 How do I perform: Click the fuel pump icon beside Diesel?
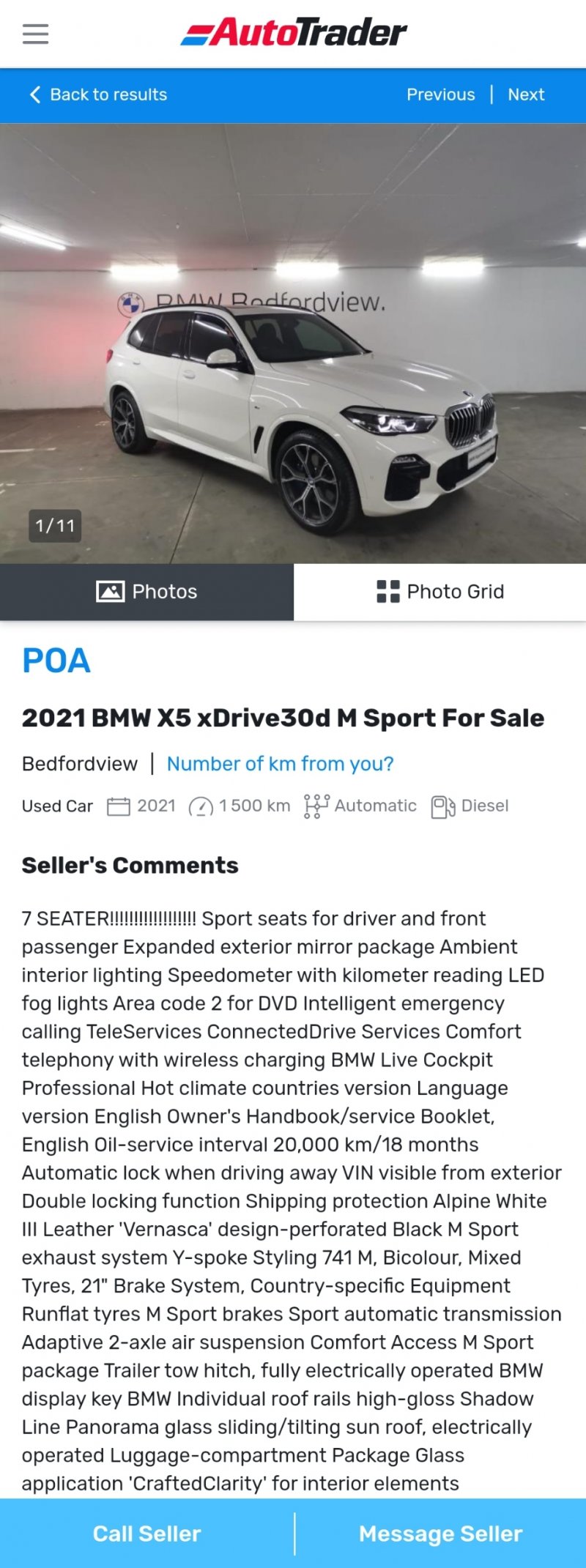pyautogui.click(x=442, y=806)
